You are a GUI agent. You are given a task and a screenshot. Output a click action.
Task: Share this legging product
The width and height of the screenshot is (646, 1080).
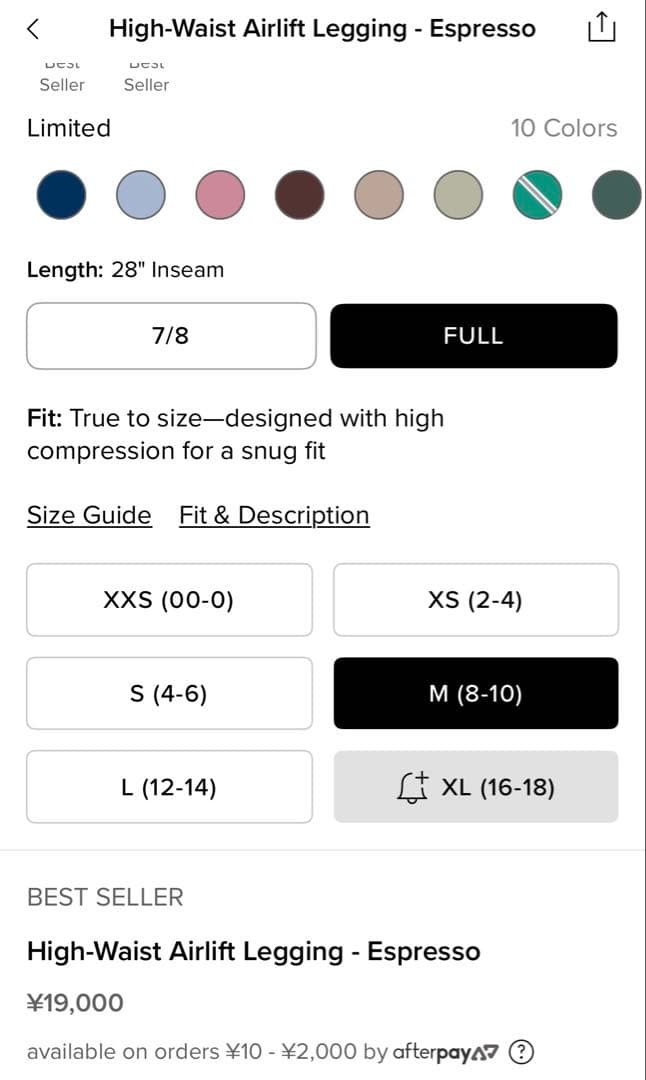[601, 28]
